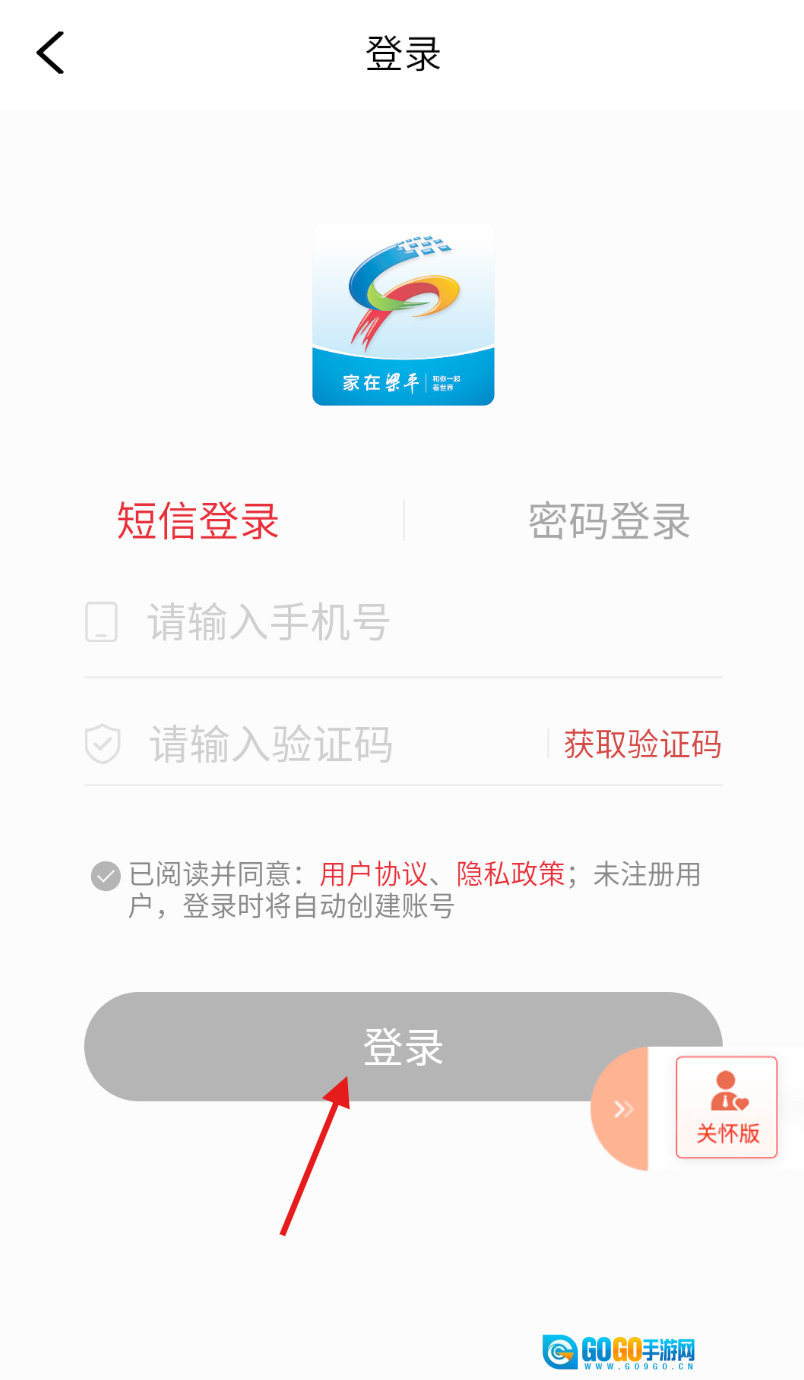The width and height of the screenshot is (804, 1380).
Task: Uncheck the 已阅读并同意 agreement checkbox
Action: click(105, 876)
